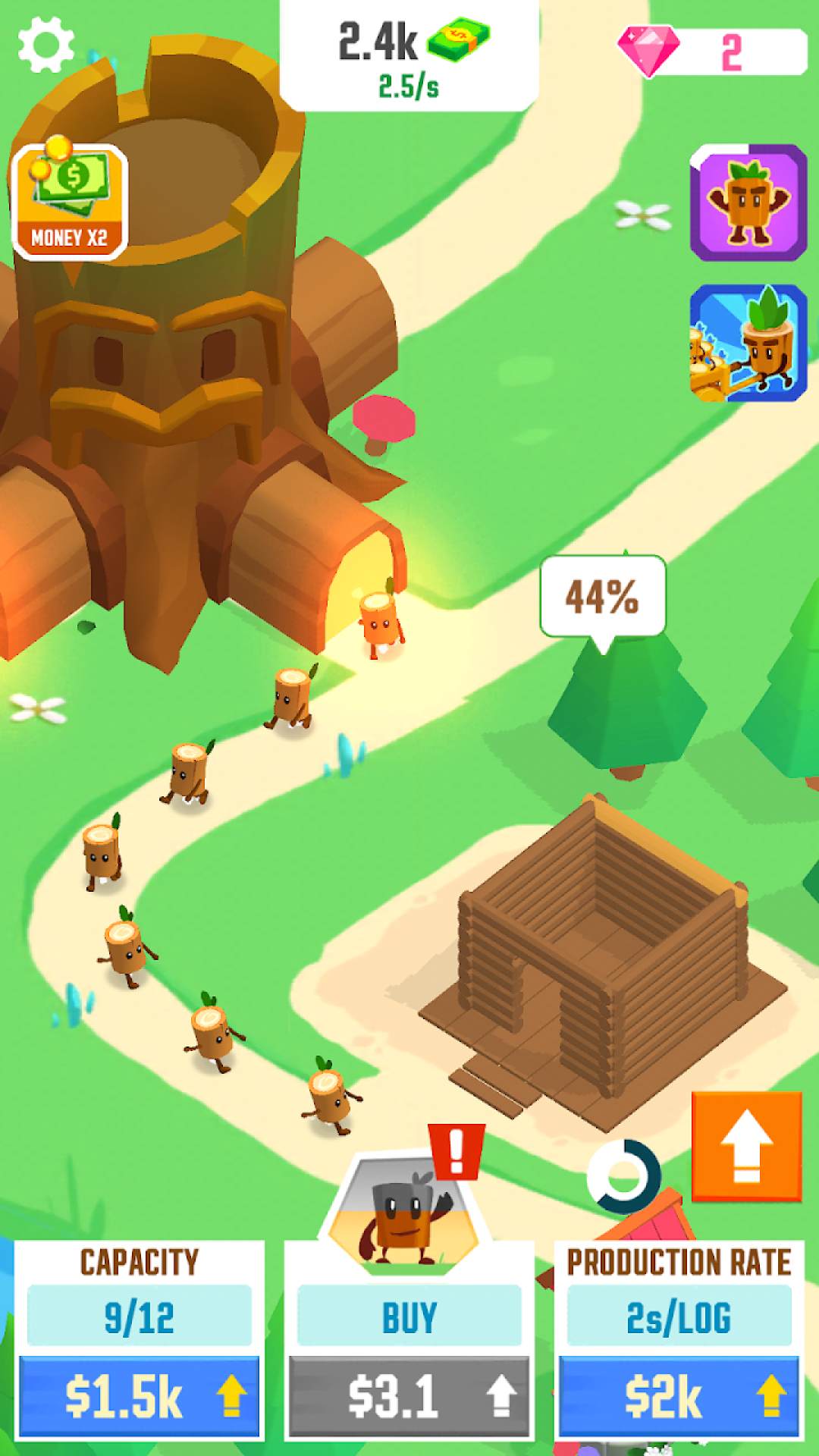The width and height of the screenshot is (819, 1456).
Task: Upgrade production rate for $2k
Action: coord(679,1396)
